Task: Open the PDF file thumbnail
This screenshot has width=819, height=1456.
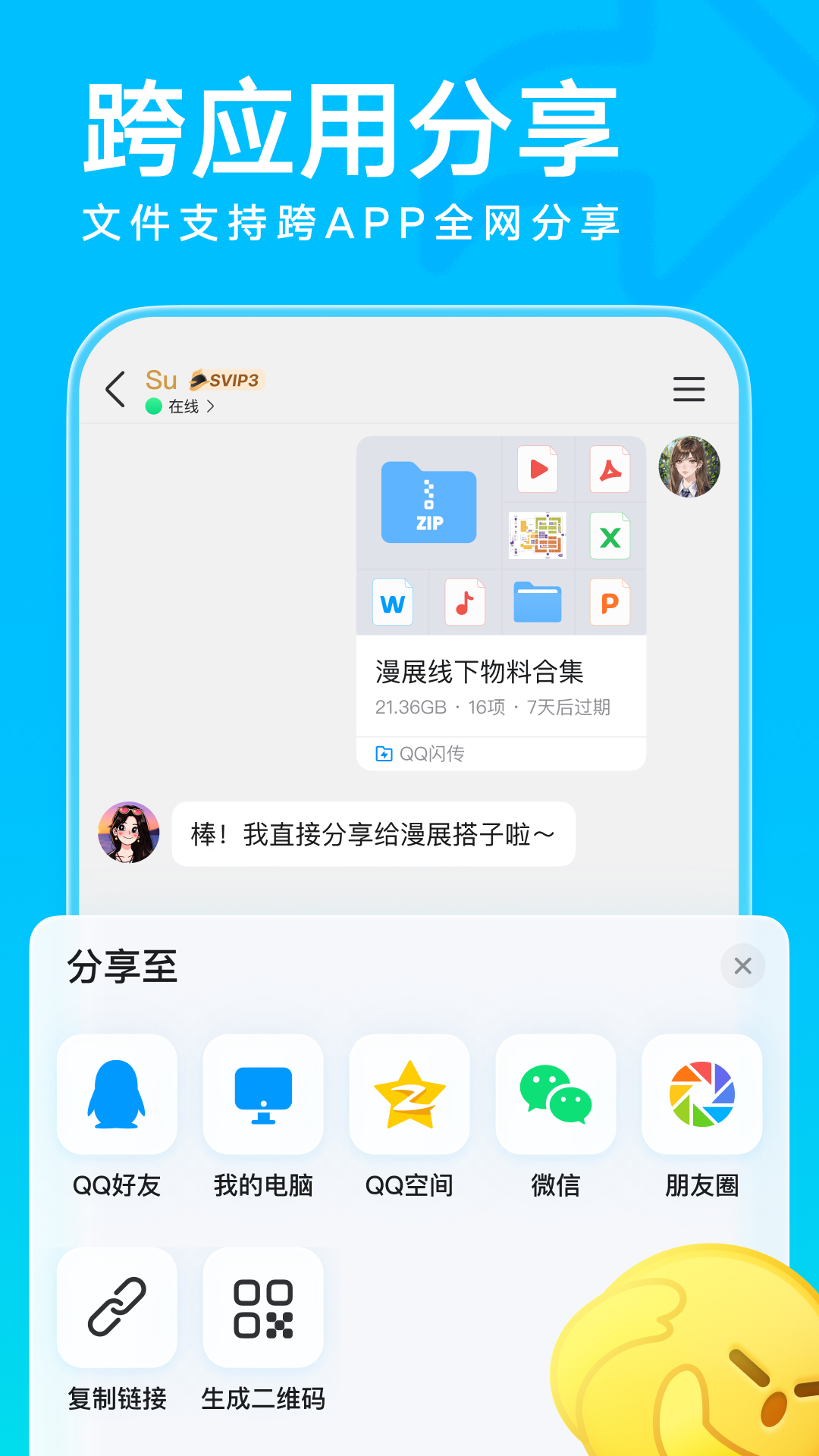Action: 611,470
